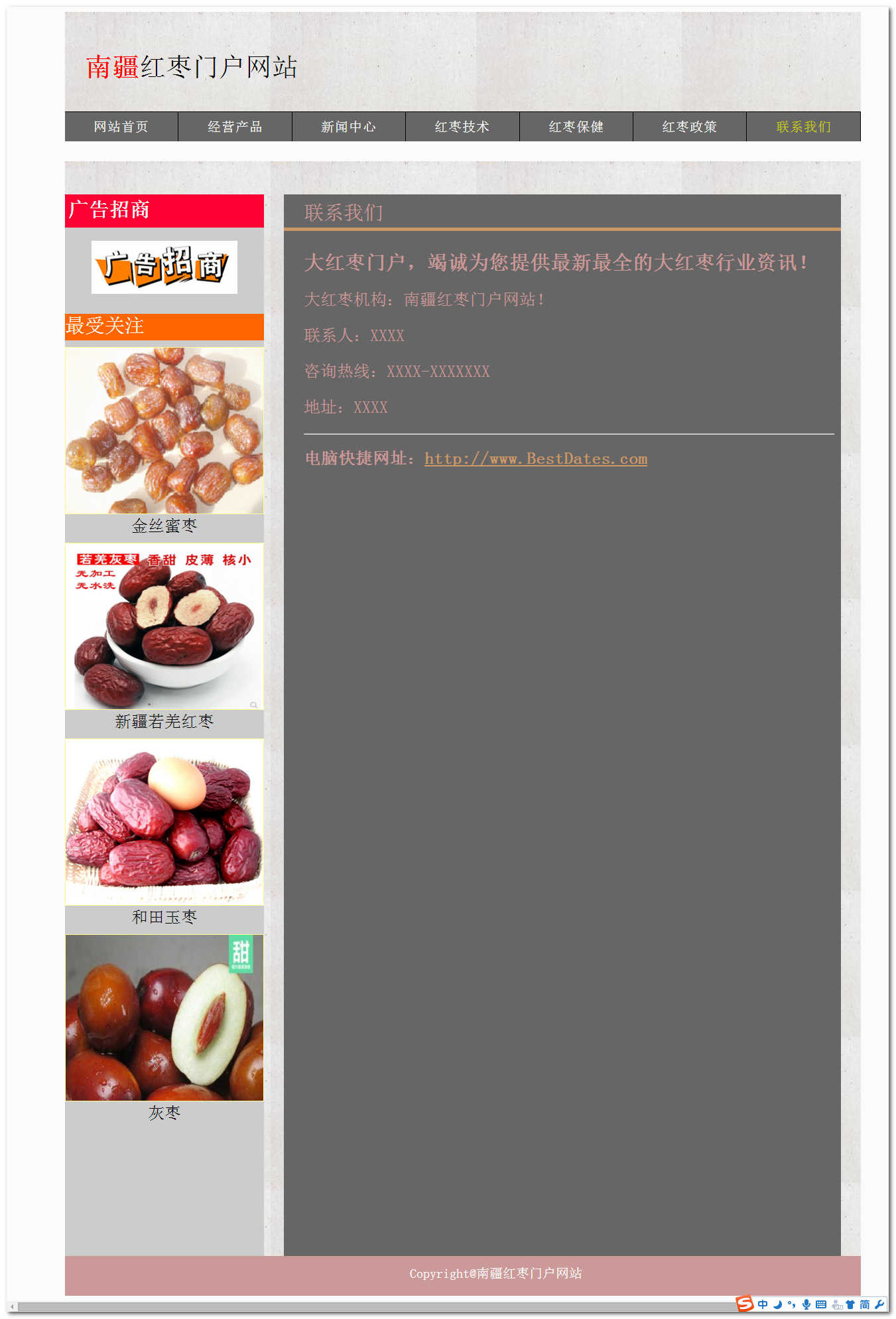Screen dimensions: 896x1319
Task: Open 新疆若羌红枣 product image
Action: (164, 626)
